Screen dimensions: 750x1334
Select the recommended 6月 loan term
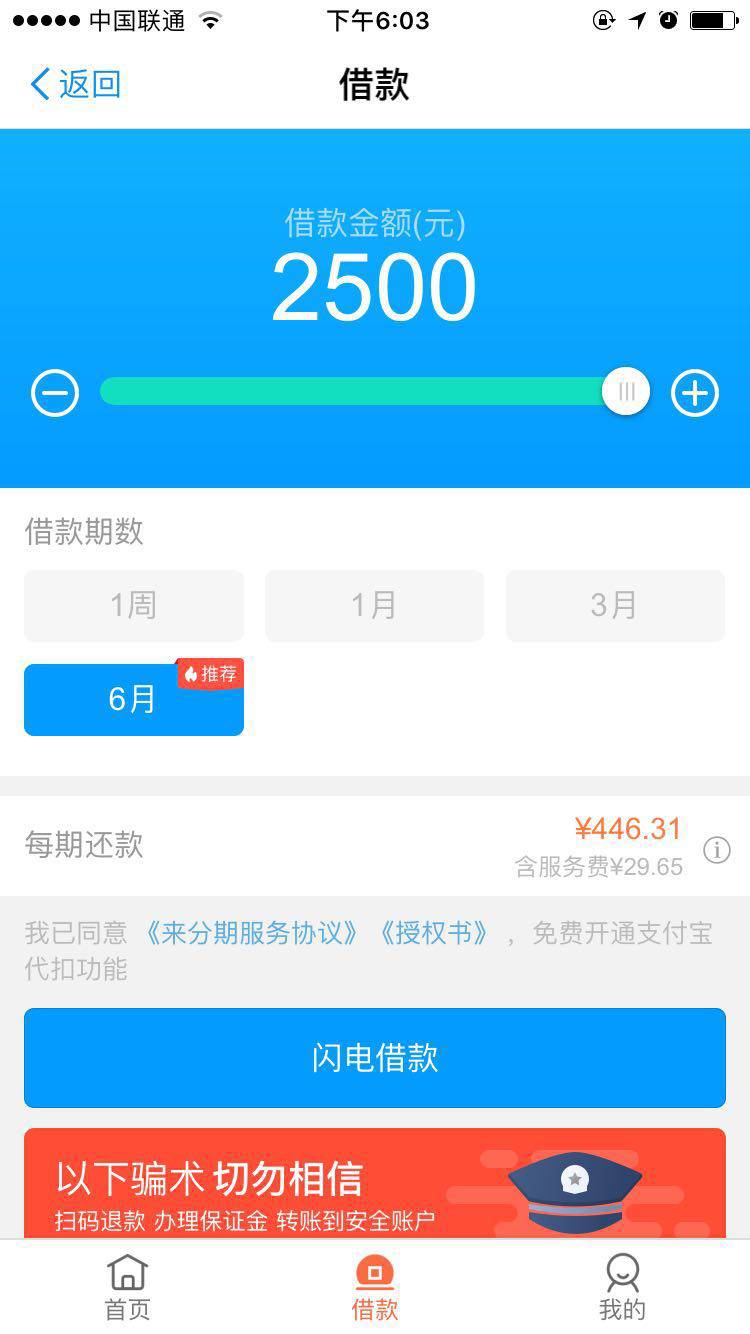click(x=134, y=699)
